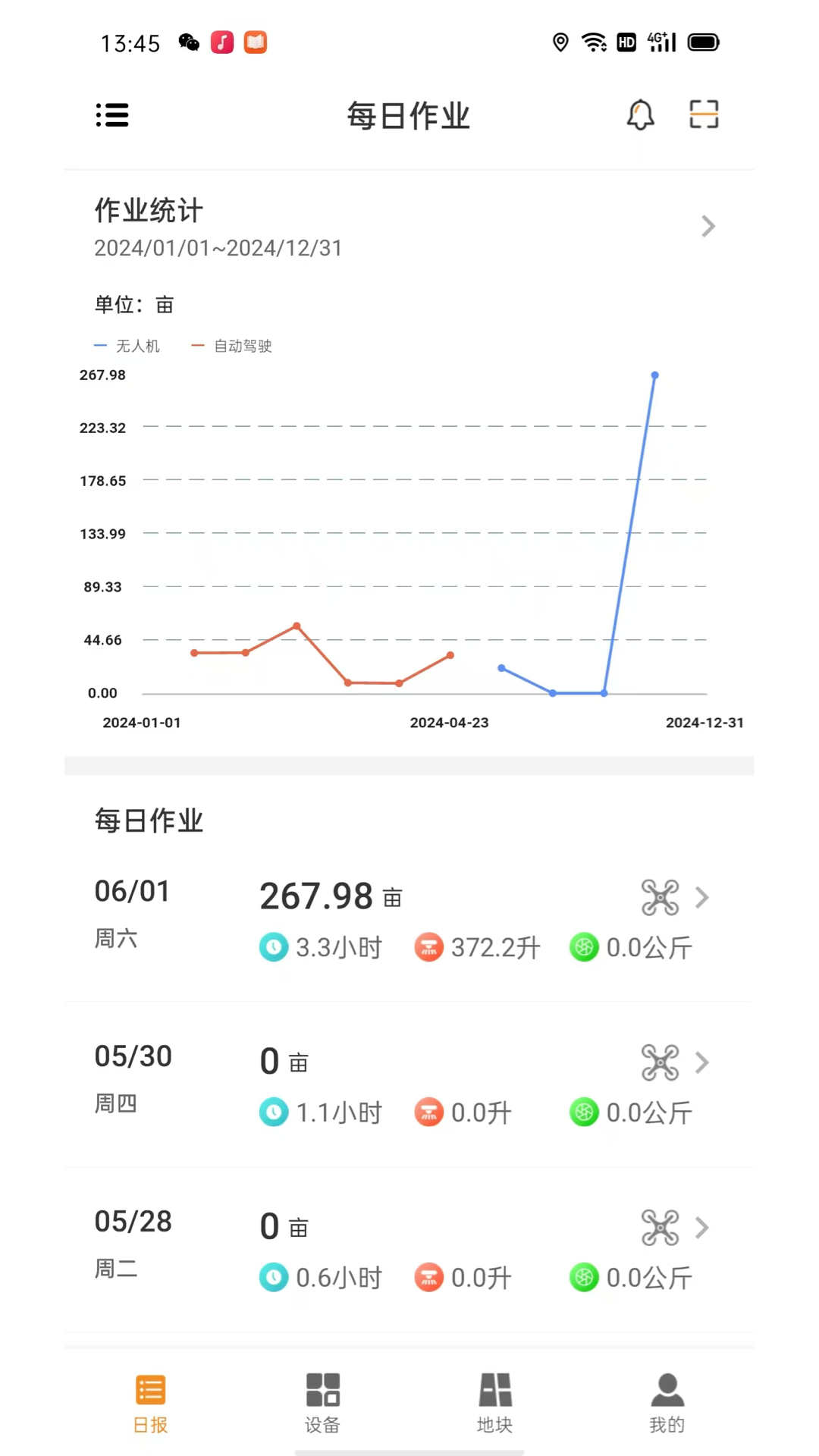Image resolution: width=819 pixels, height=1456 pixels.
Task: Tap the 作业统计 heading
Action: 148,211
